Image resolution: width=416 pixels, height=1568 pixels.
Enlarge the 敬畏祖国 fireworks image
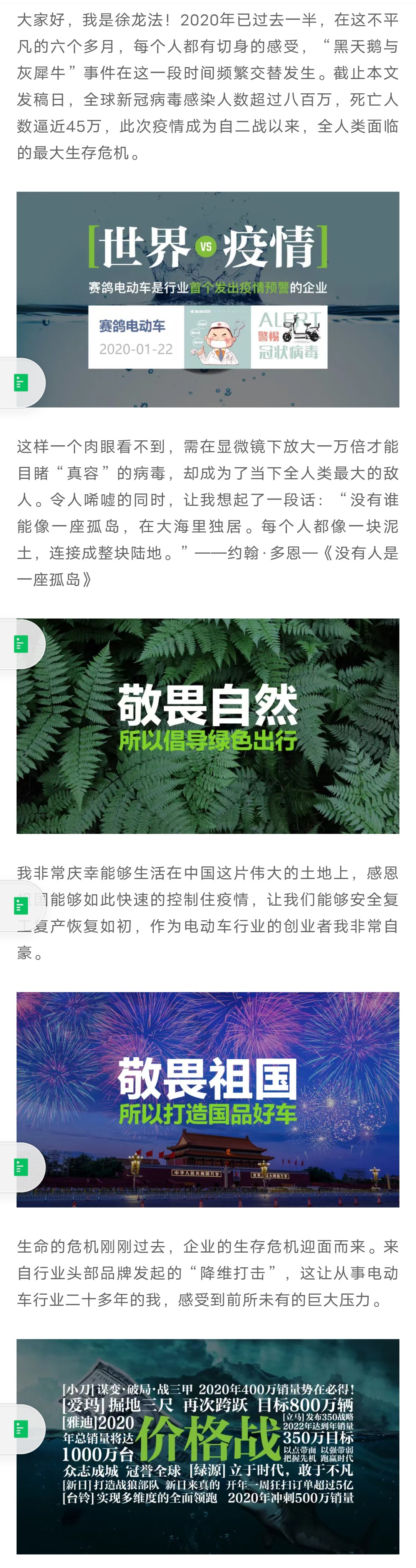(x=208, y=1099)
